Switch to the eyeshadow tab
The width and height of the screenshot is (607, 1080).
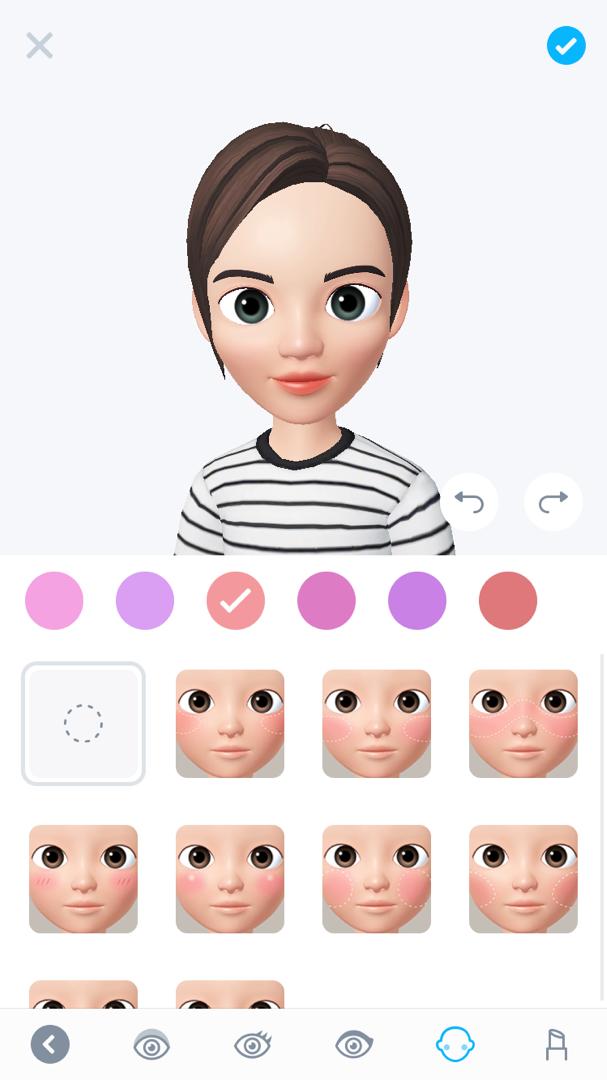(151, 1046)
